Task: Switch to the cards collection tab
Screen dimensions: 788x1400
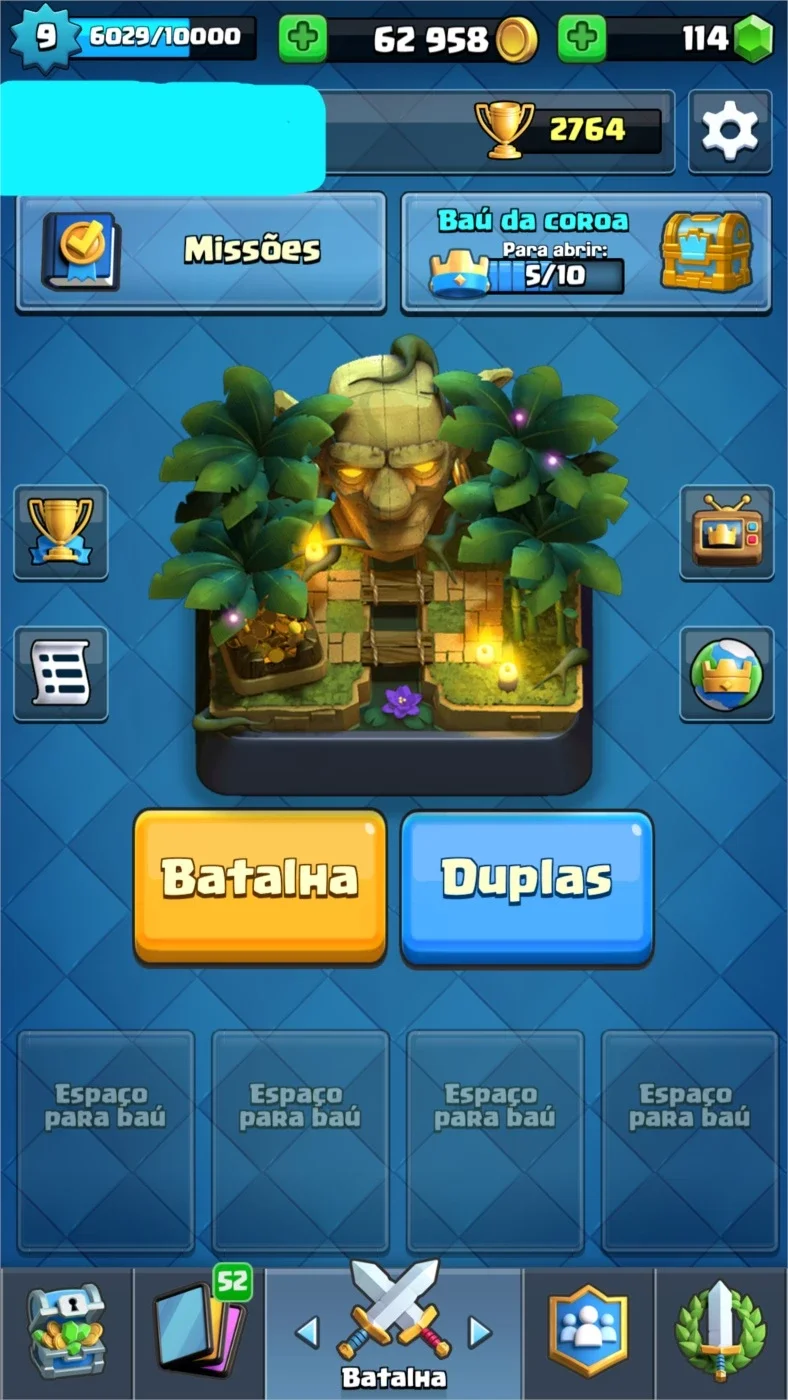Action: (198, 1334)
